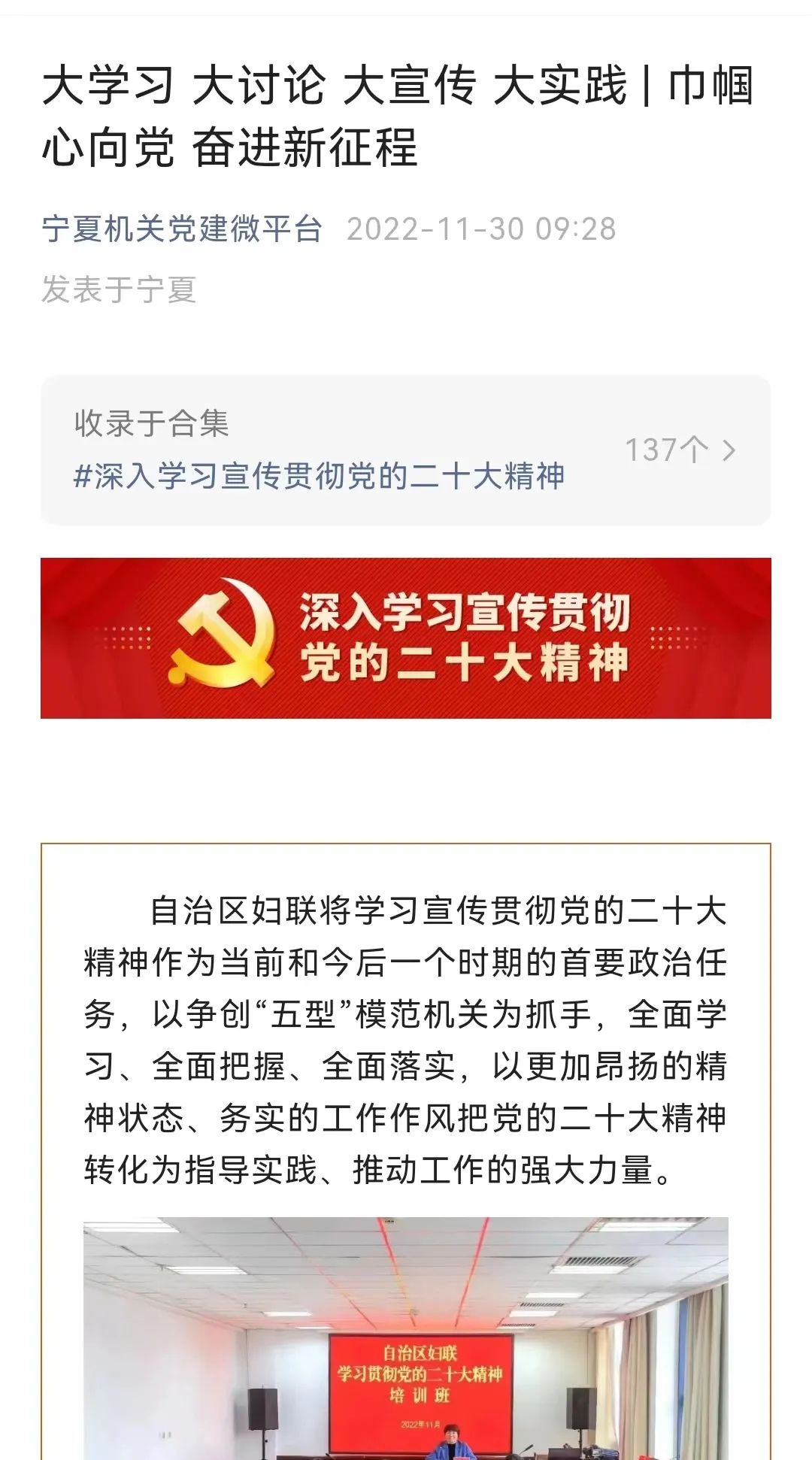The width and height of the screenshot is (812, 1460).
Task: Open the 宁夏机关党建微平台 account page
Action: (x=182, y=229)
